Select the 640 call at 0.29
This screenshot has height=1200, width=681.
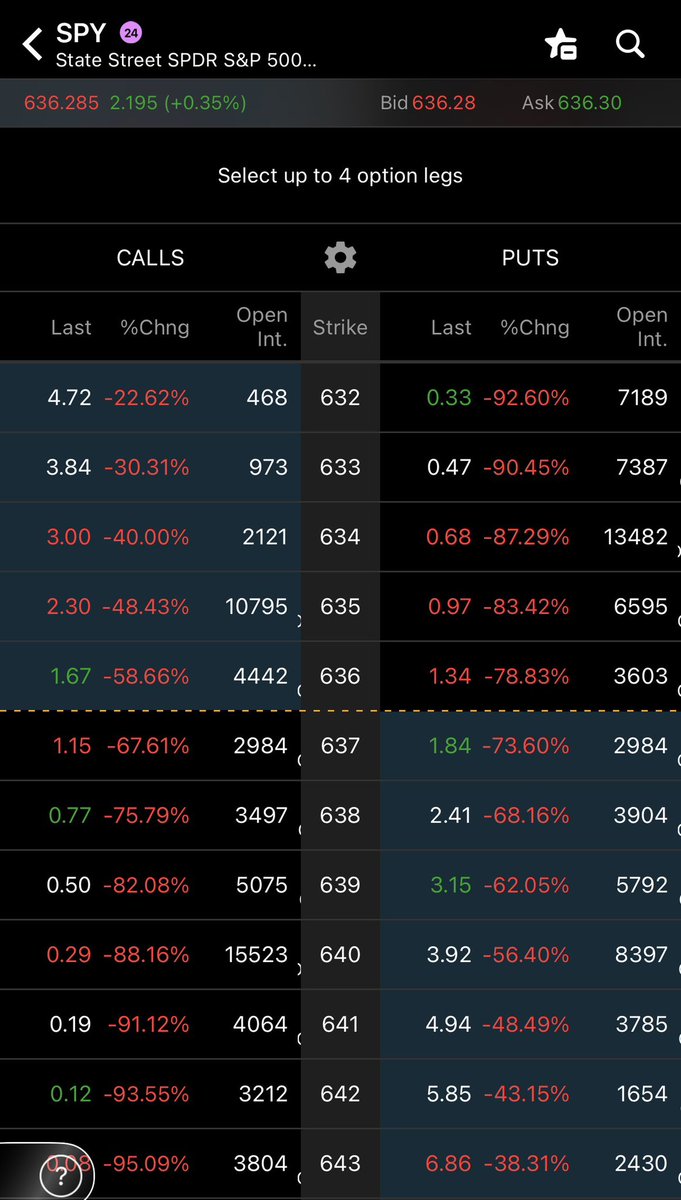[x=150, y=955]
